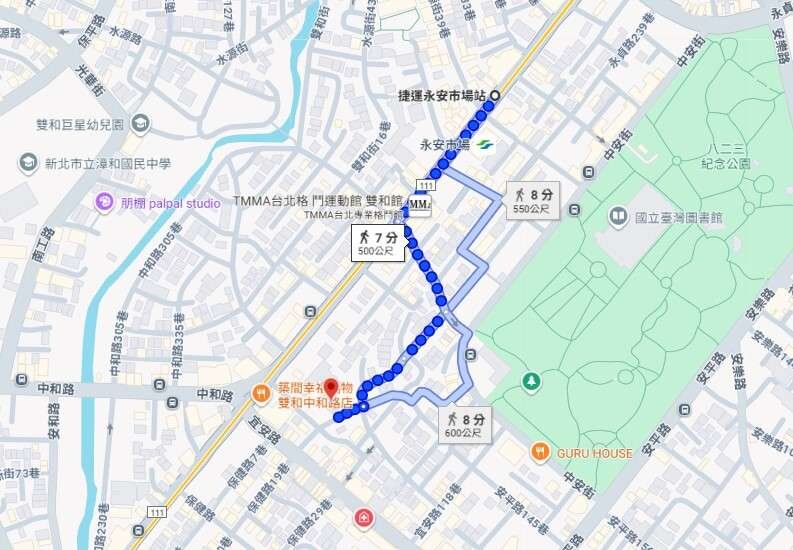The height and width of the screenshot is (550, 793).
Task: Tap the 新北市立漳和國民中學 school marker
Action: tap(28, 163)
